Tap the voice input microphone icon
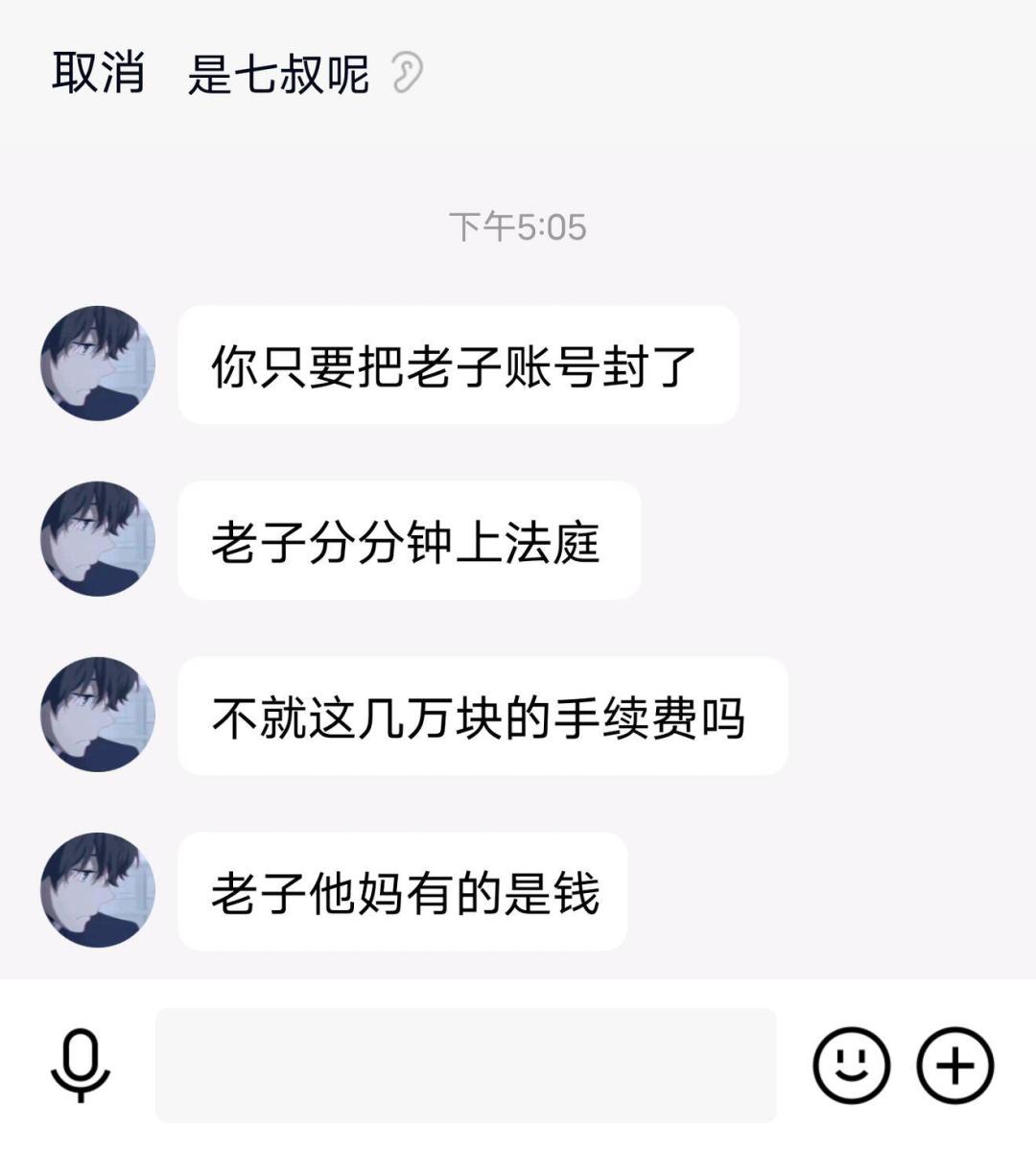Viewport: 1036px width, 1152px height. (x=81, y=1065)
